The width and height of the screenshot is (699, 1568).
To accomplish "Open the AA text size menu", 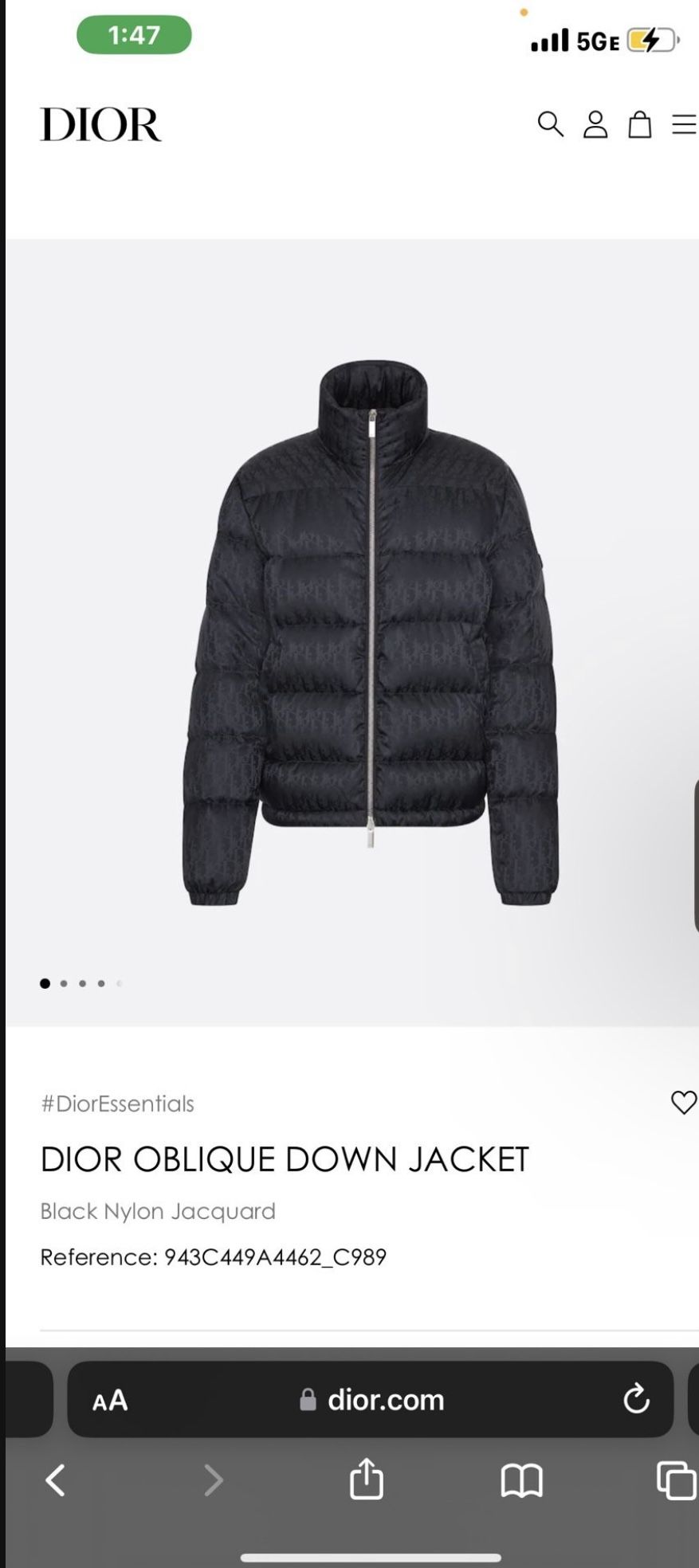I will click(112, 1400).
